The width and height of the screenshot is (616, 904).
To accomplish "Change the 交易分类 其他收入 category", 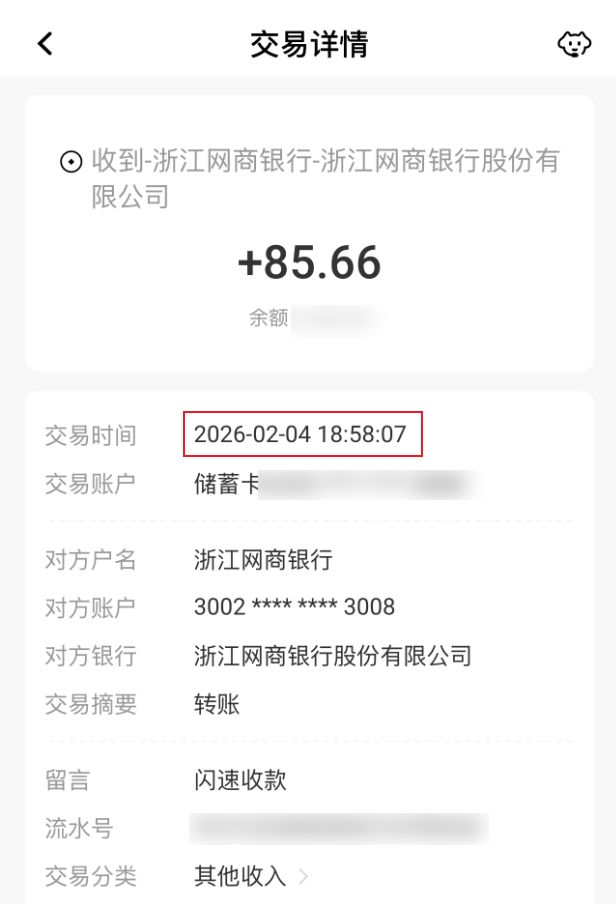I will coord(250,877).
